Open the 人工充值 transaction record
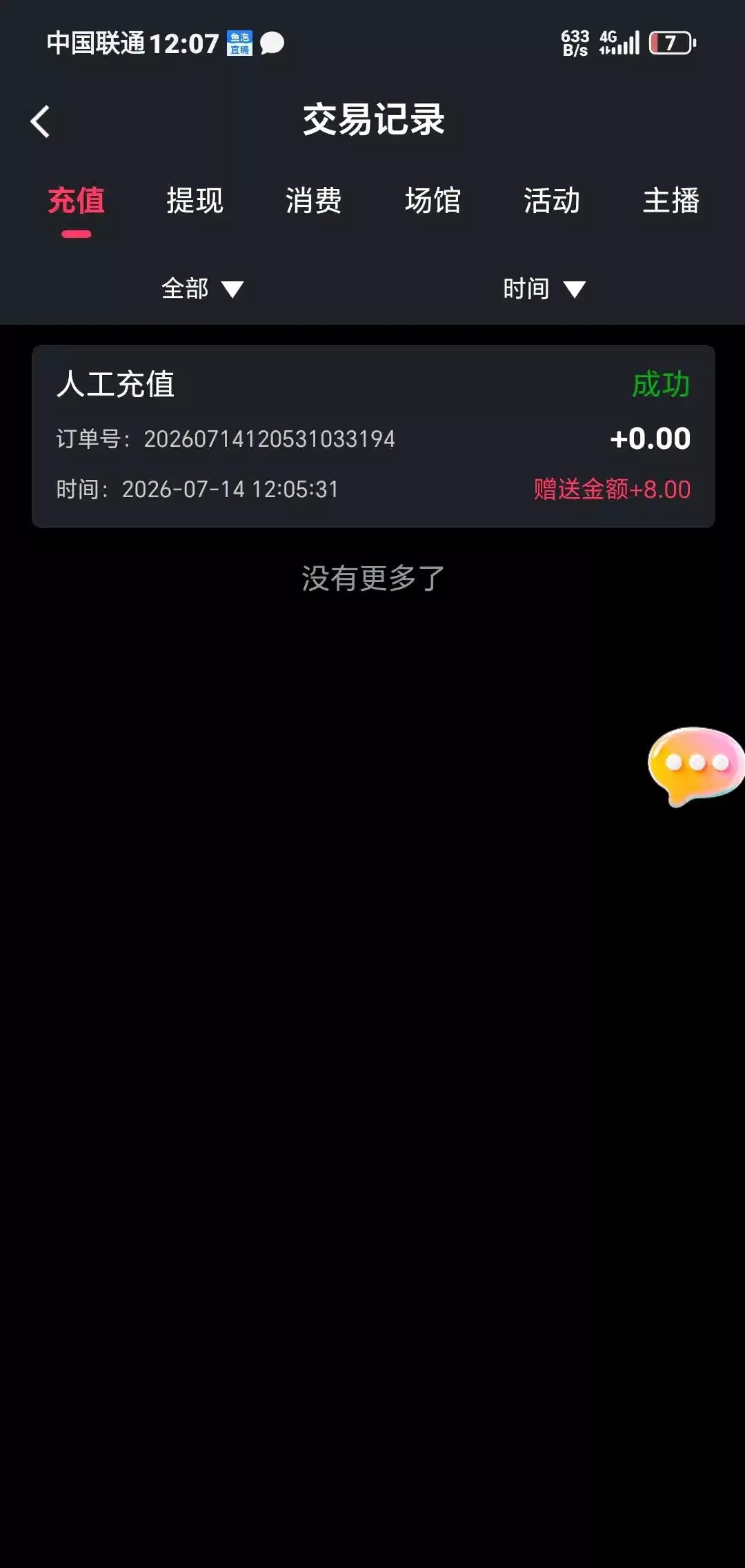The image size is (745, 1568). pyautogui.click(x=373, y=436)
